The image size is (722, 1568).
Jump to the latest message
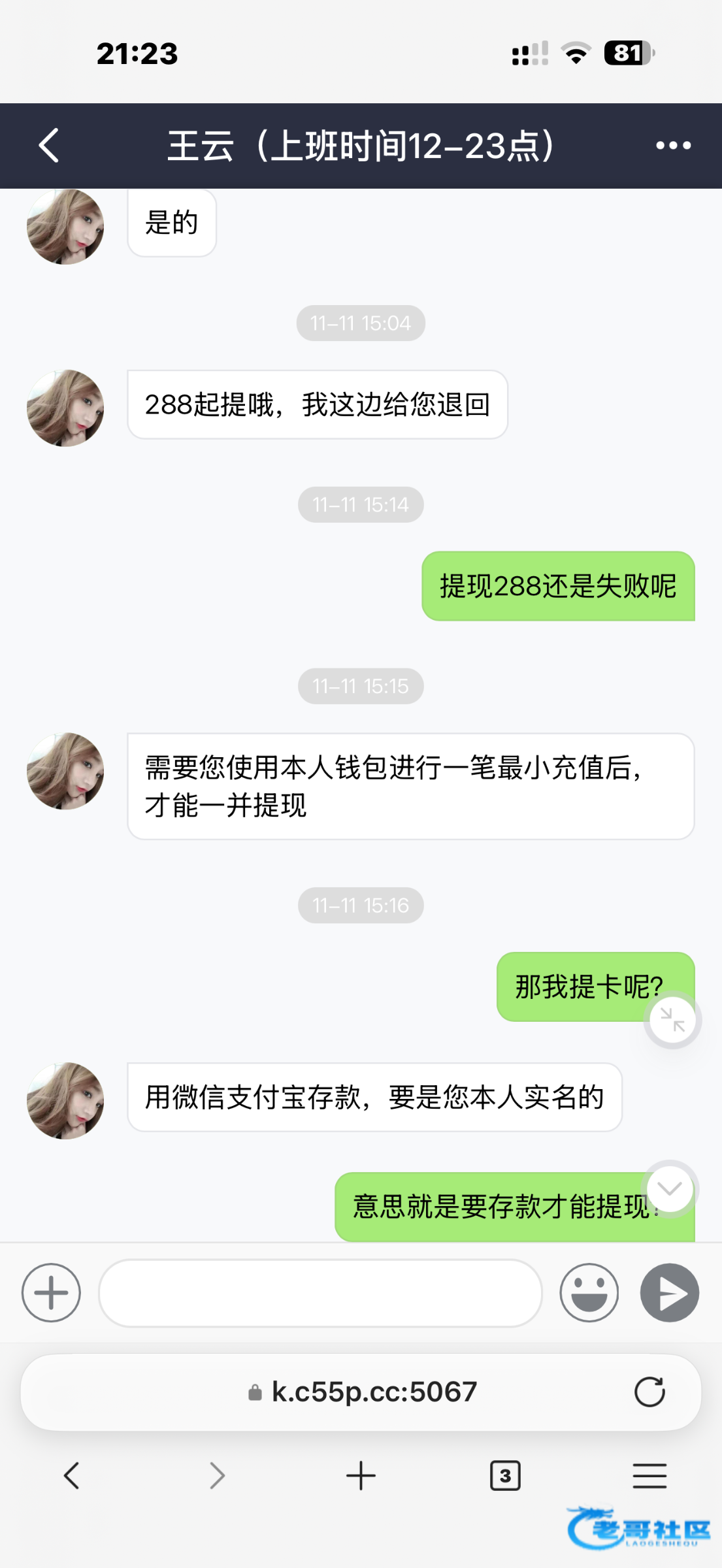coord(669,1188)
